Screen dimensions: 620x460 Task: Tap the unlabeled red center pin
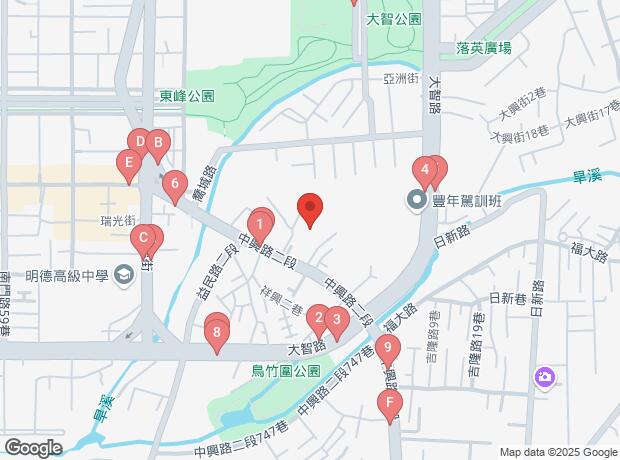tap(310, 209)
